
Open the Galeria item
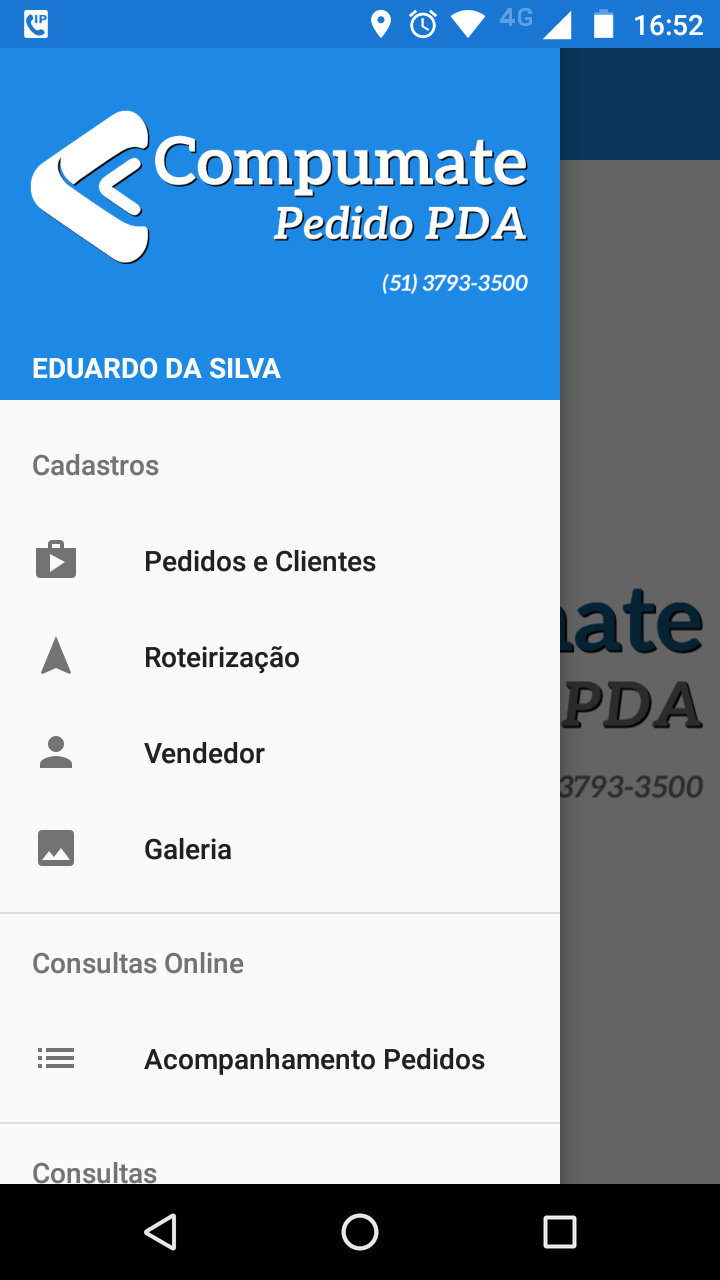188,849
